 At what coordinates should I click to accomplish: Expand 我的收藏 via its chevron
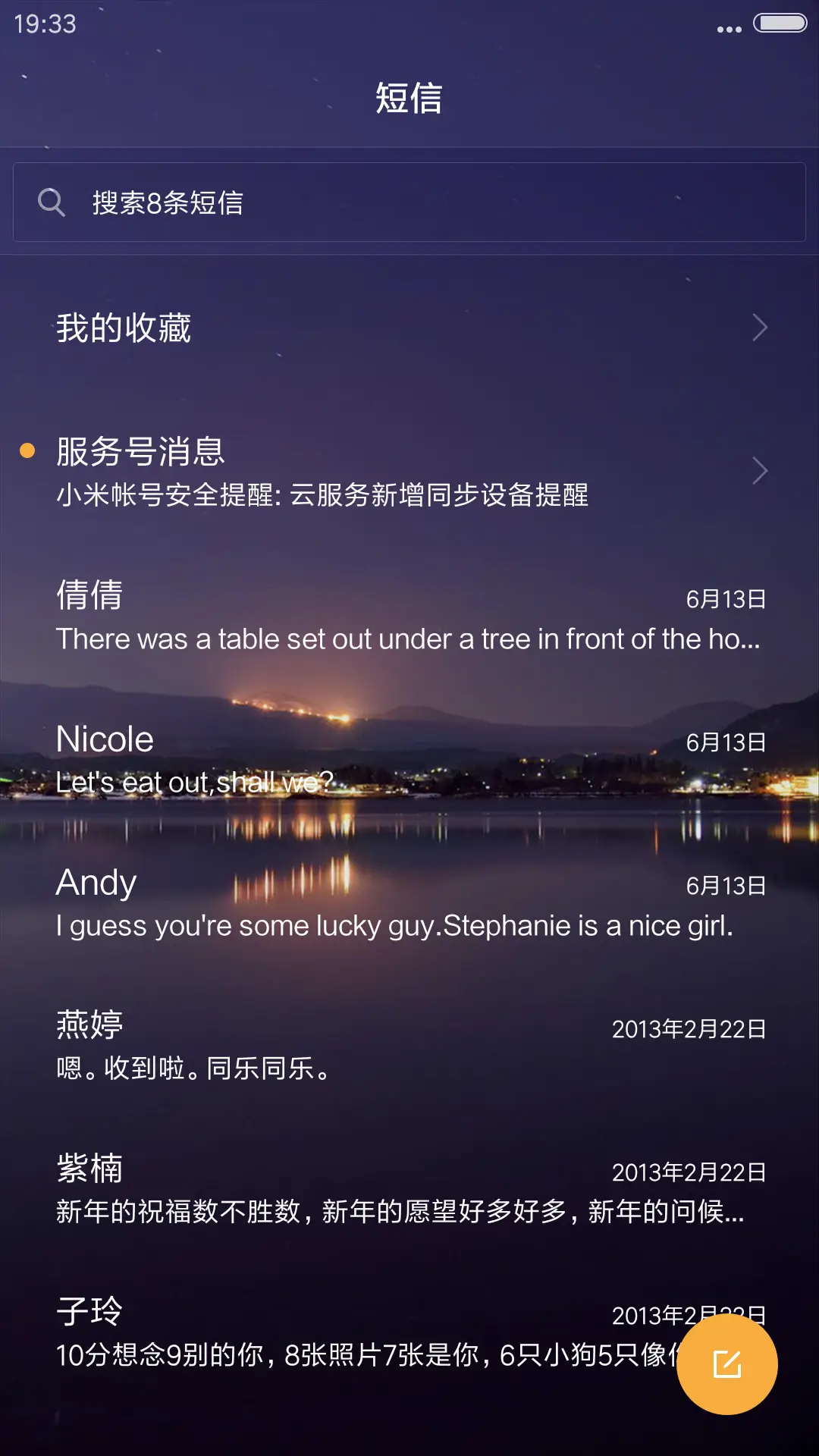tap(761, 328)
